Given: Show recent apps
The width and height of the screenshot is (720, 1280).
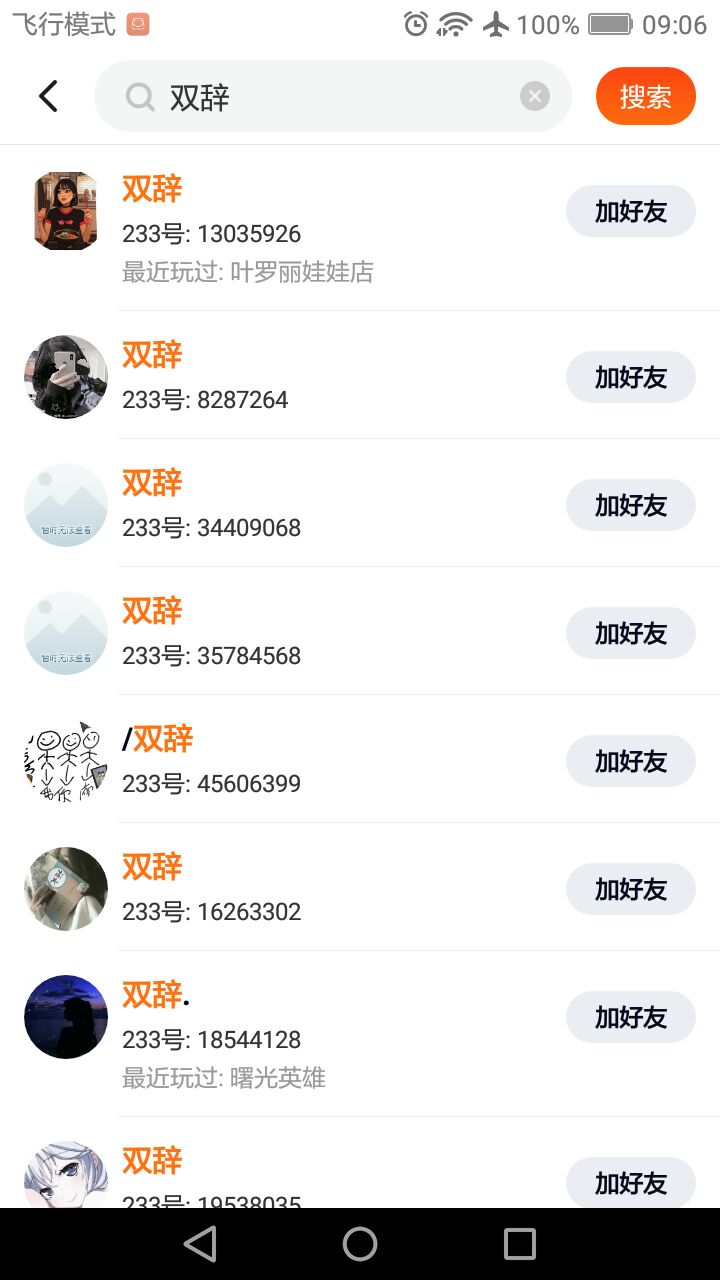Looking at the screenshot, I should coord(520,1244).
